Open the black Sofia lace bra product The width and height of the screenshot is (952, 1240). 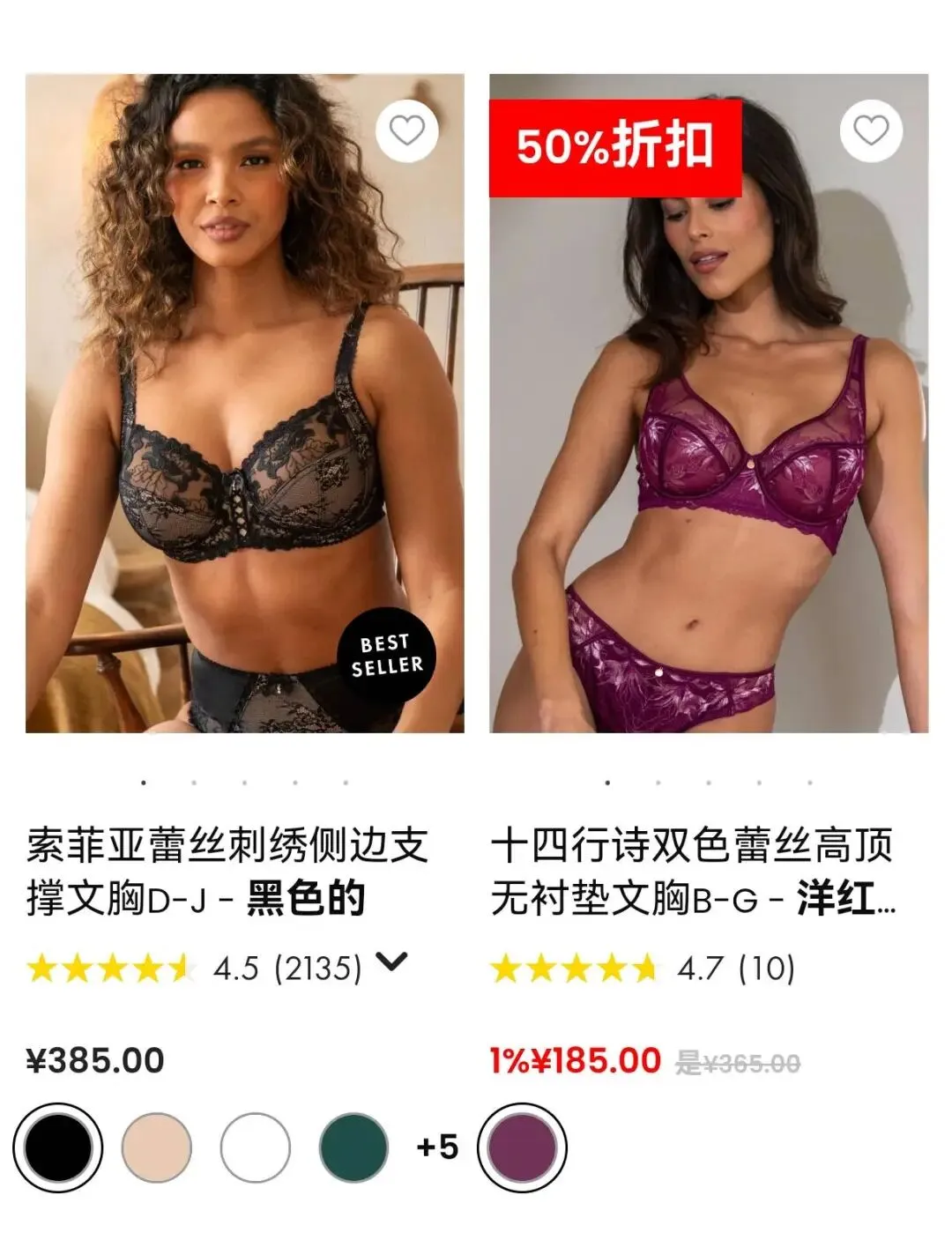(x=244, y=403)
